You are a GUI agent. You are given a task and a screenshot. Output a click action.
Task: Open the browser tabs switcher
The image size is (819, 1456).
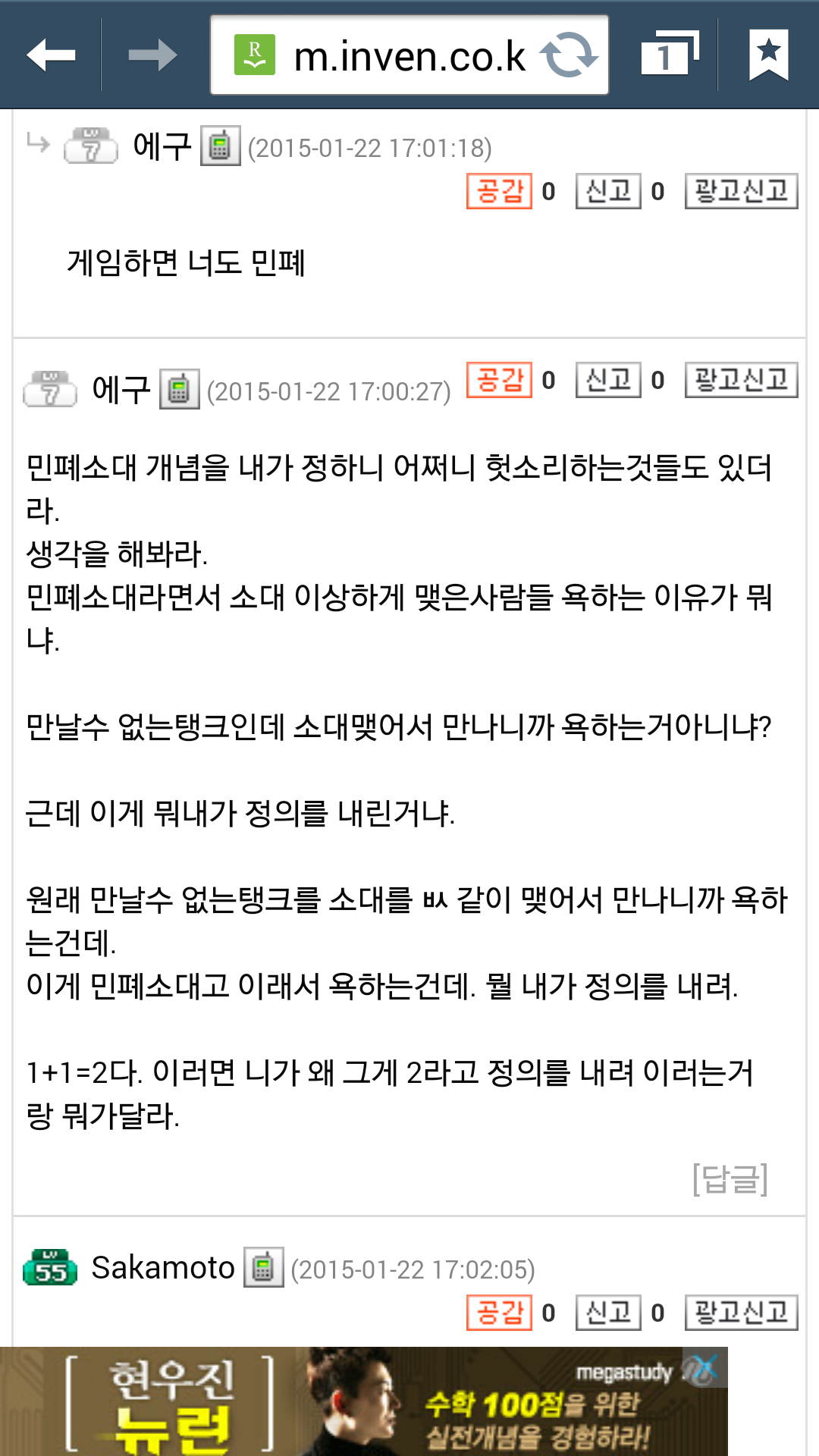669,55
